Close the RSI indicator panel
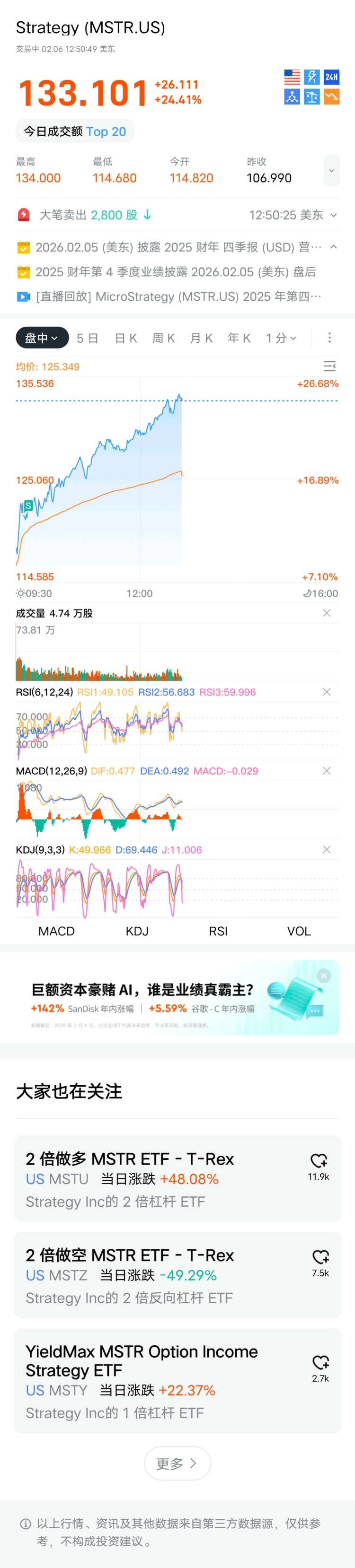355x1568 pixels. point(327,692)
